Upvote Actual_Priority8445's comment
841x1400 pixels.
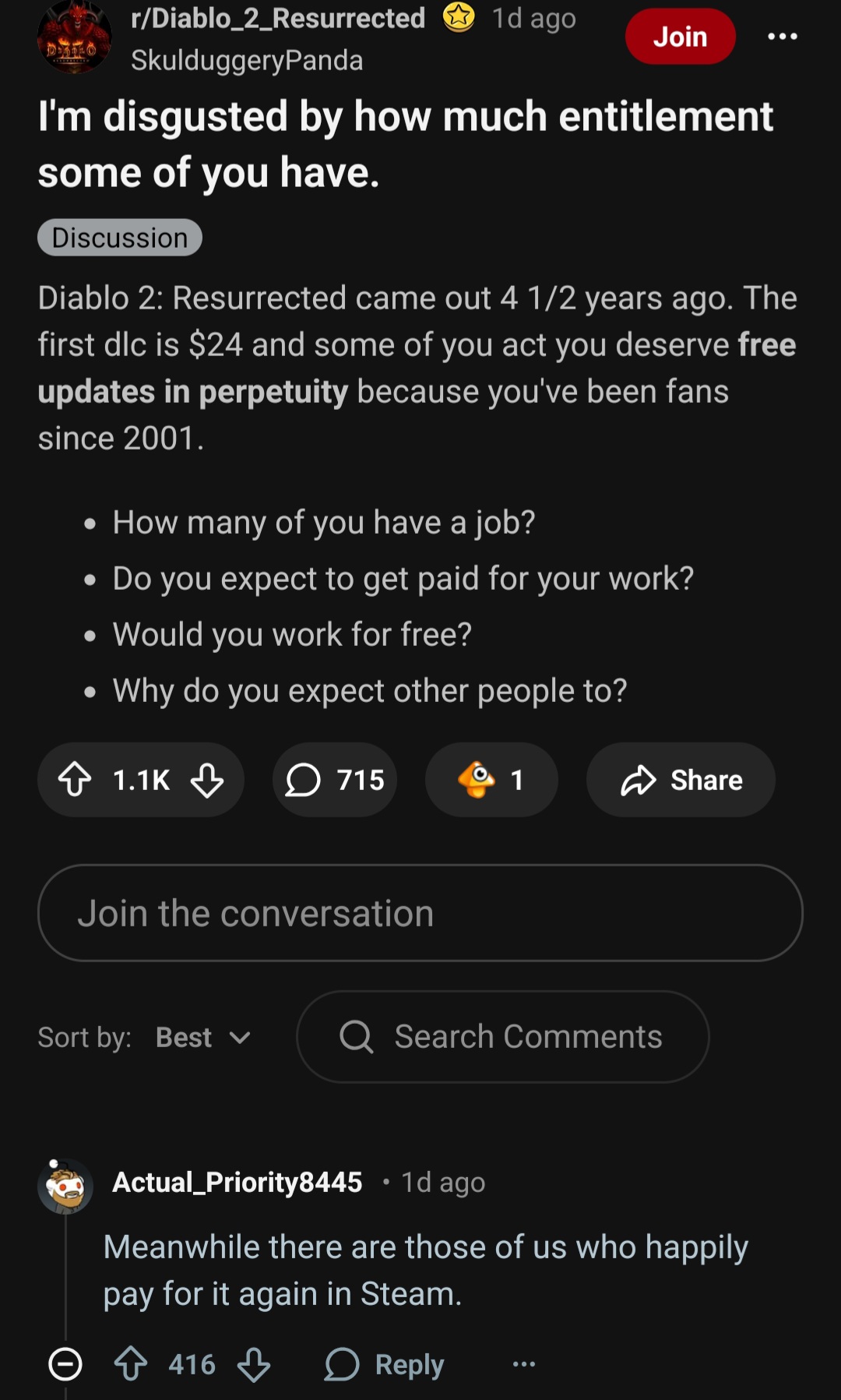131,1364
